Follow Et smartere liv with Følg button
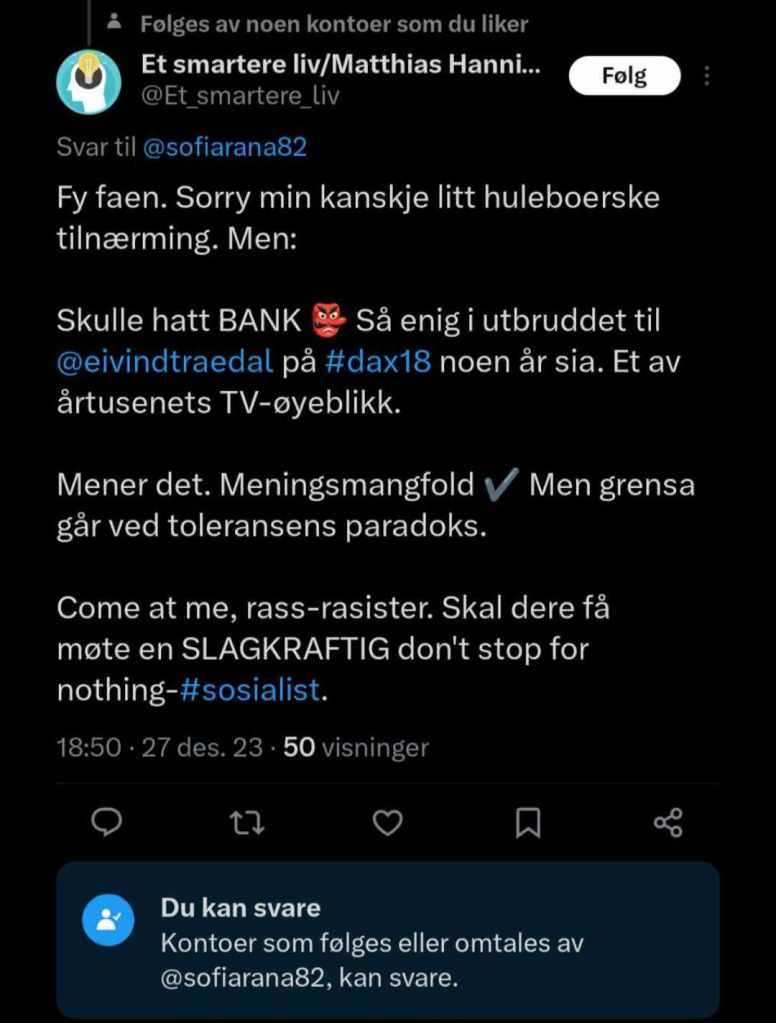 (624, 76)
